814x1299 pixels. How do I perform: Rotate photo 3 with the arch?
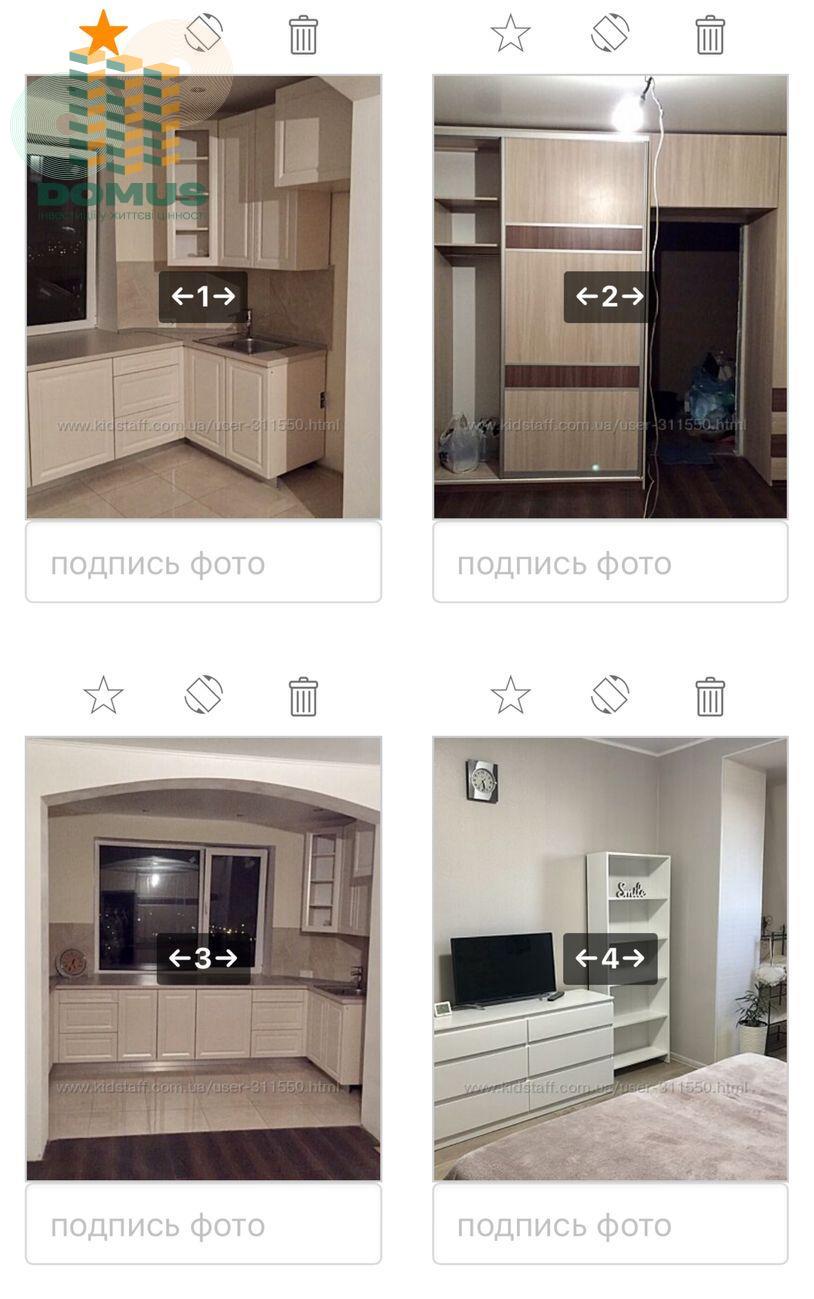[203, 694]
